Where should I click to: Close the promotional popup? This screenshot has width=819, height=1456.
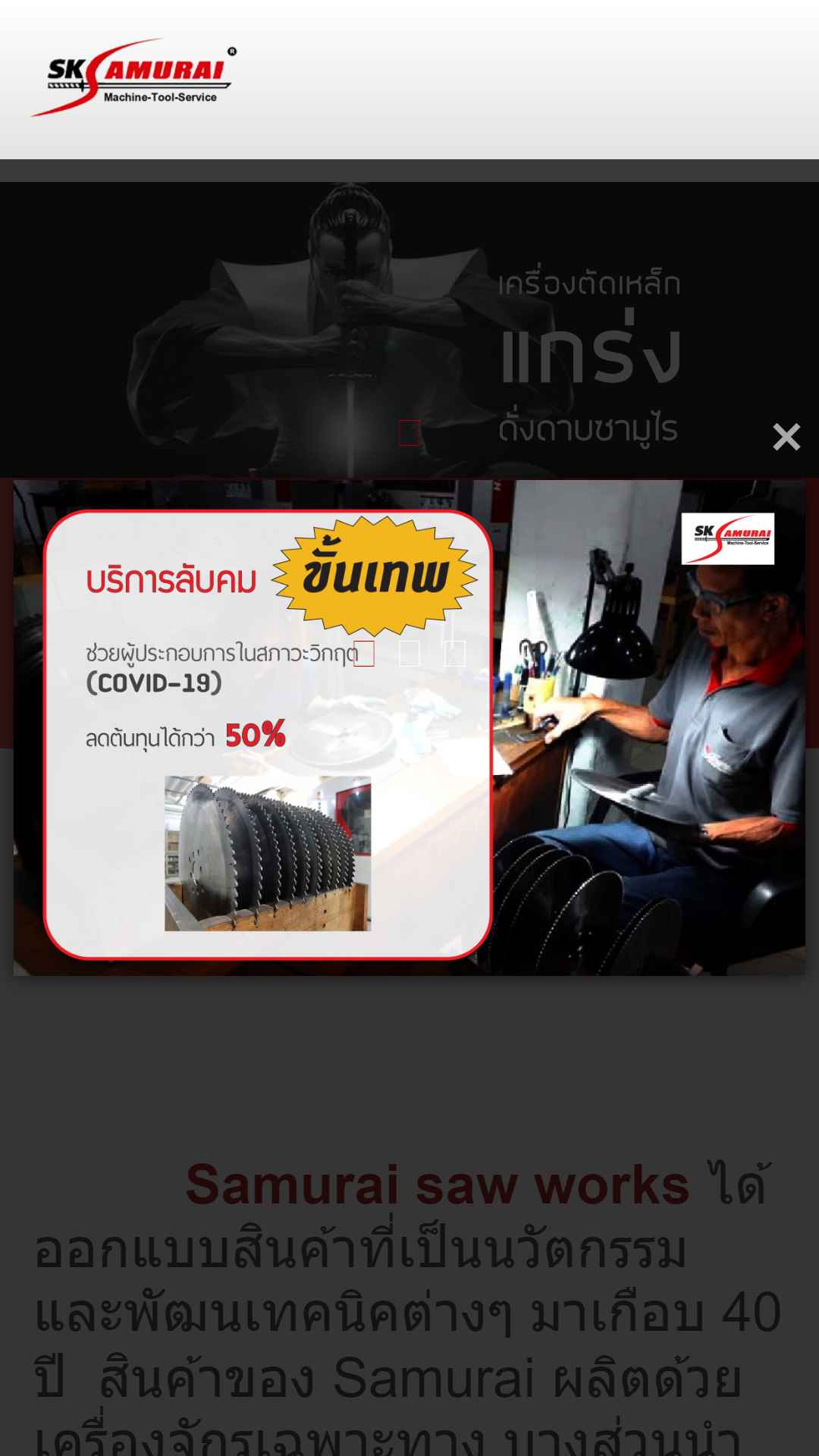[x=786, y=437]
